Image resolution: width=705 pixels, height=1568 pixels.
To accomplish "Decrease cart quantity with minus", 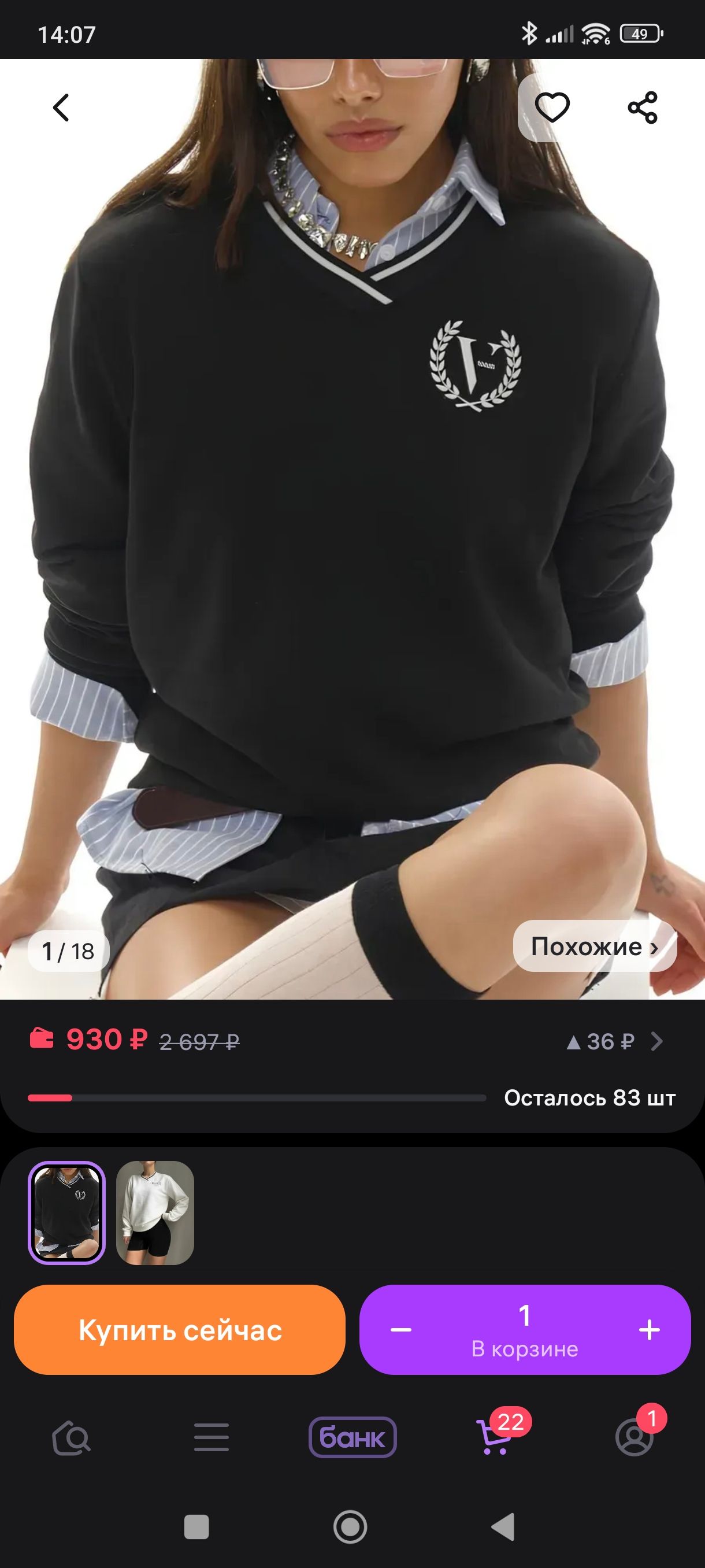I will click(401, 1330).
